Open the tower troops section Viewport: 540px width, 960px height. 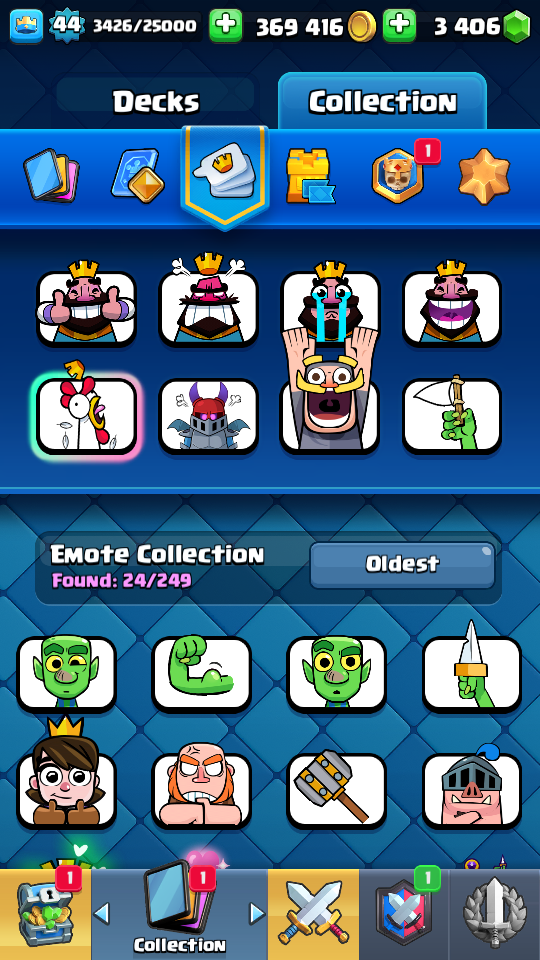310,176
